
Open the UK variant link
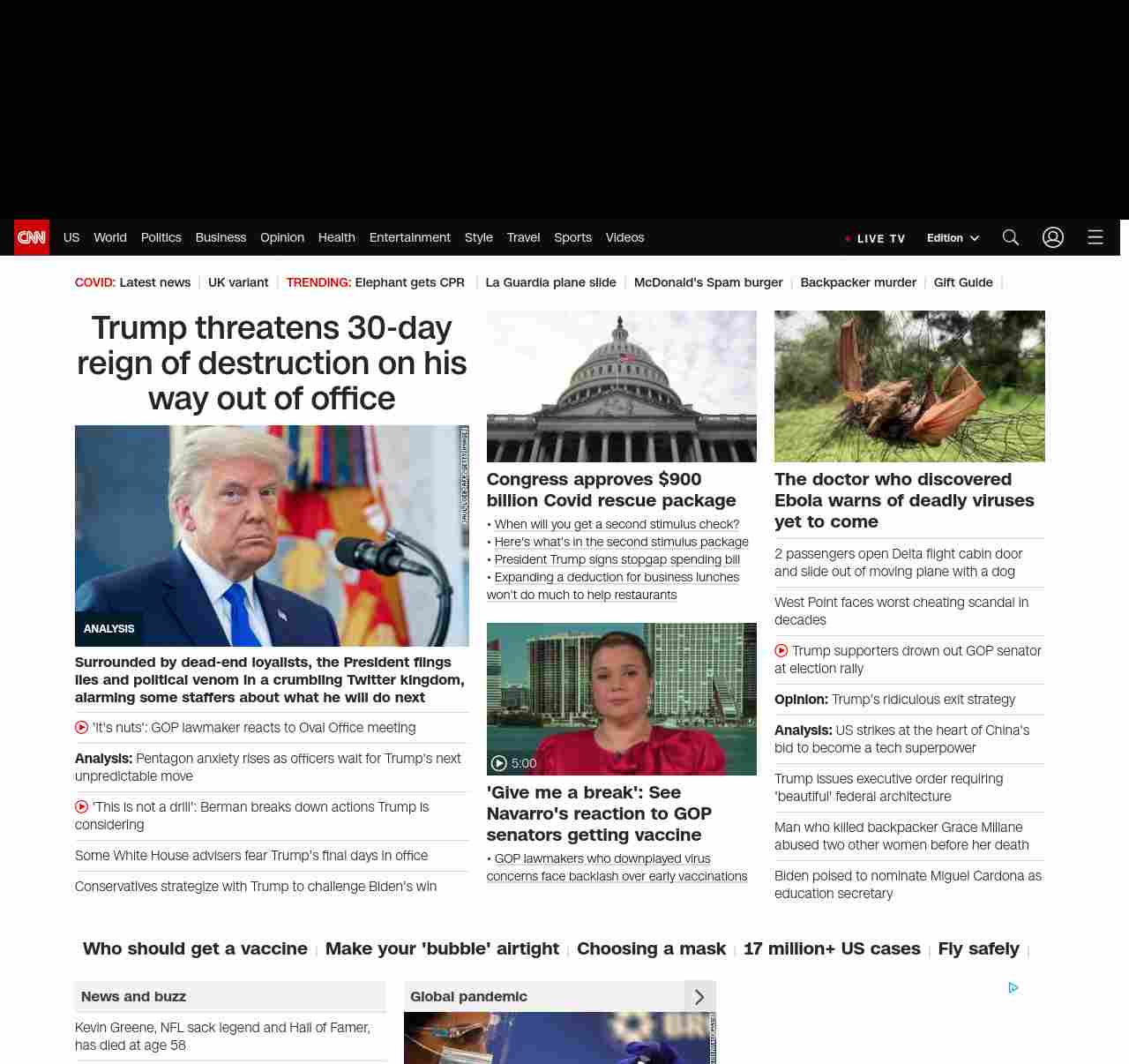pos(238,282)
